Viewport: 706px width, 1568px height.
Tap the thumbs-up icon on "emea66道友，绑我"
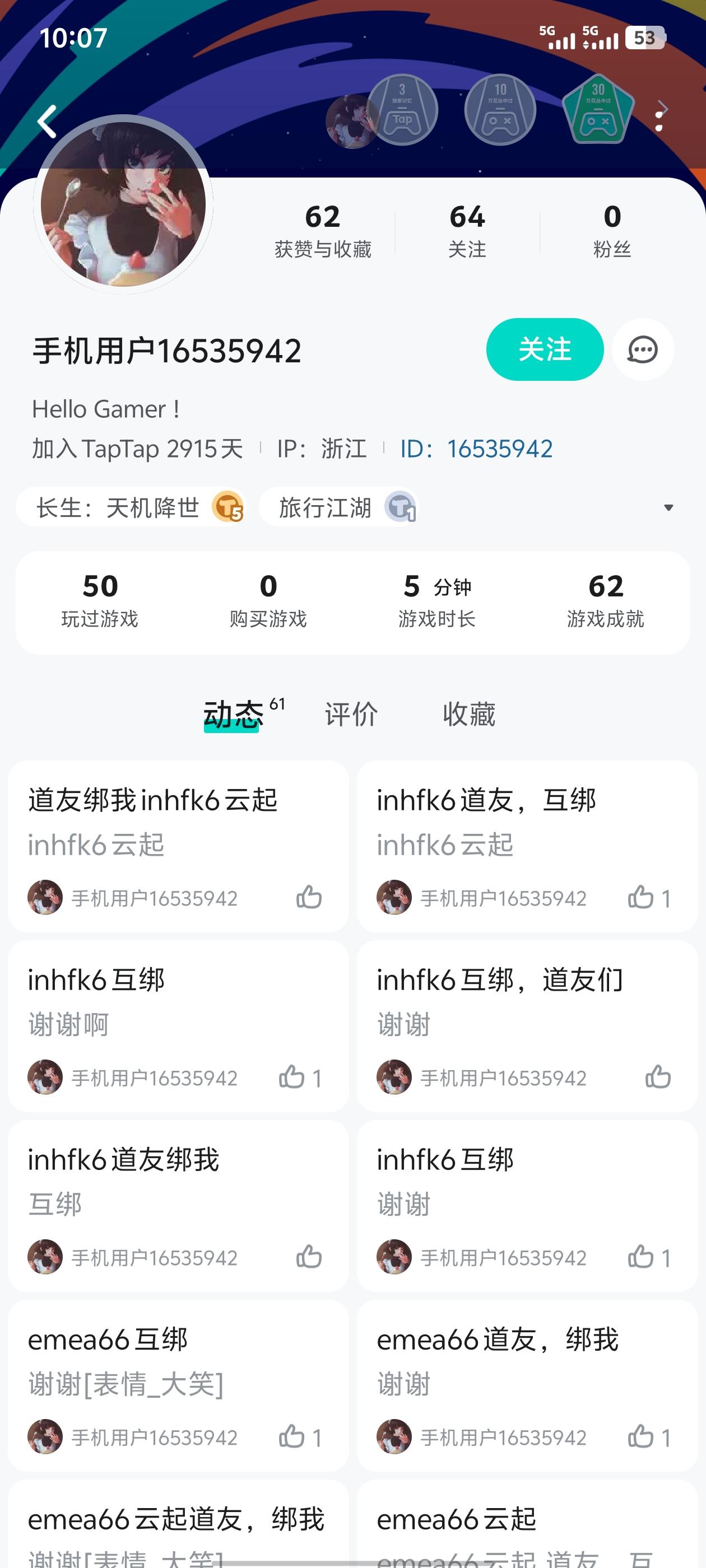642,1438
